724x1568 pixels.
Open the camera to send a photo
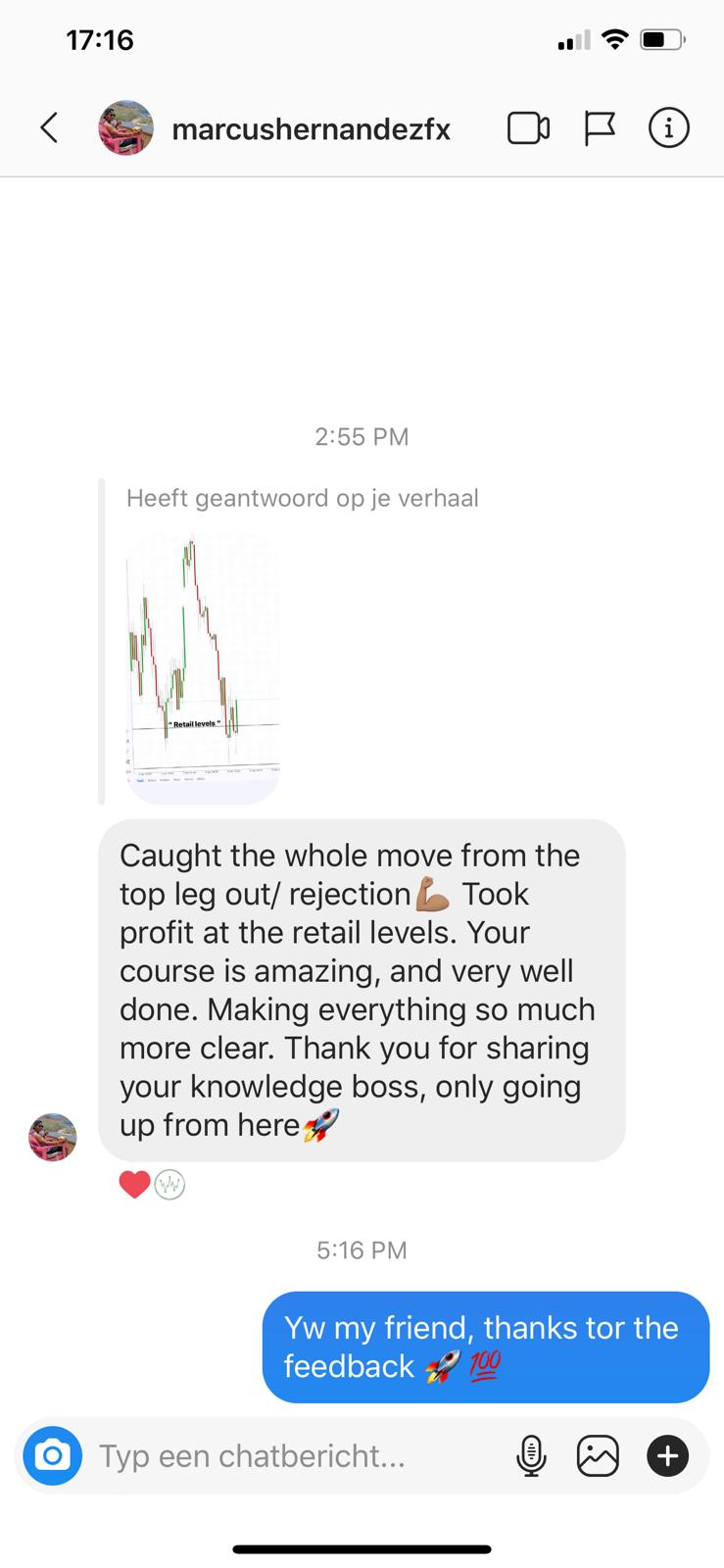pos(53,1455)
